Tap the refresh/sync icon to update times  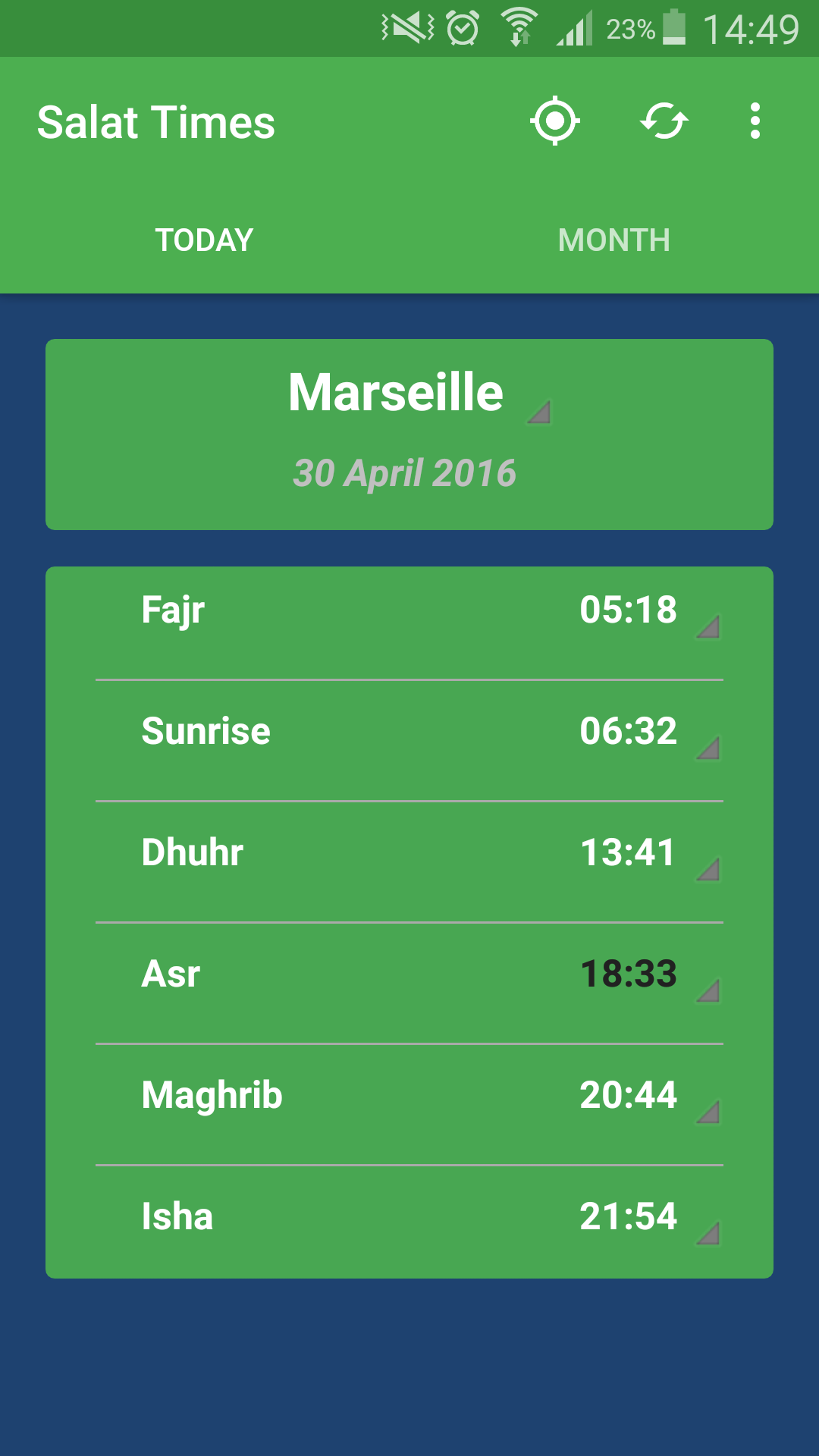tap(664, 121)
